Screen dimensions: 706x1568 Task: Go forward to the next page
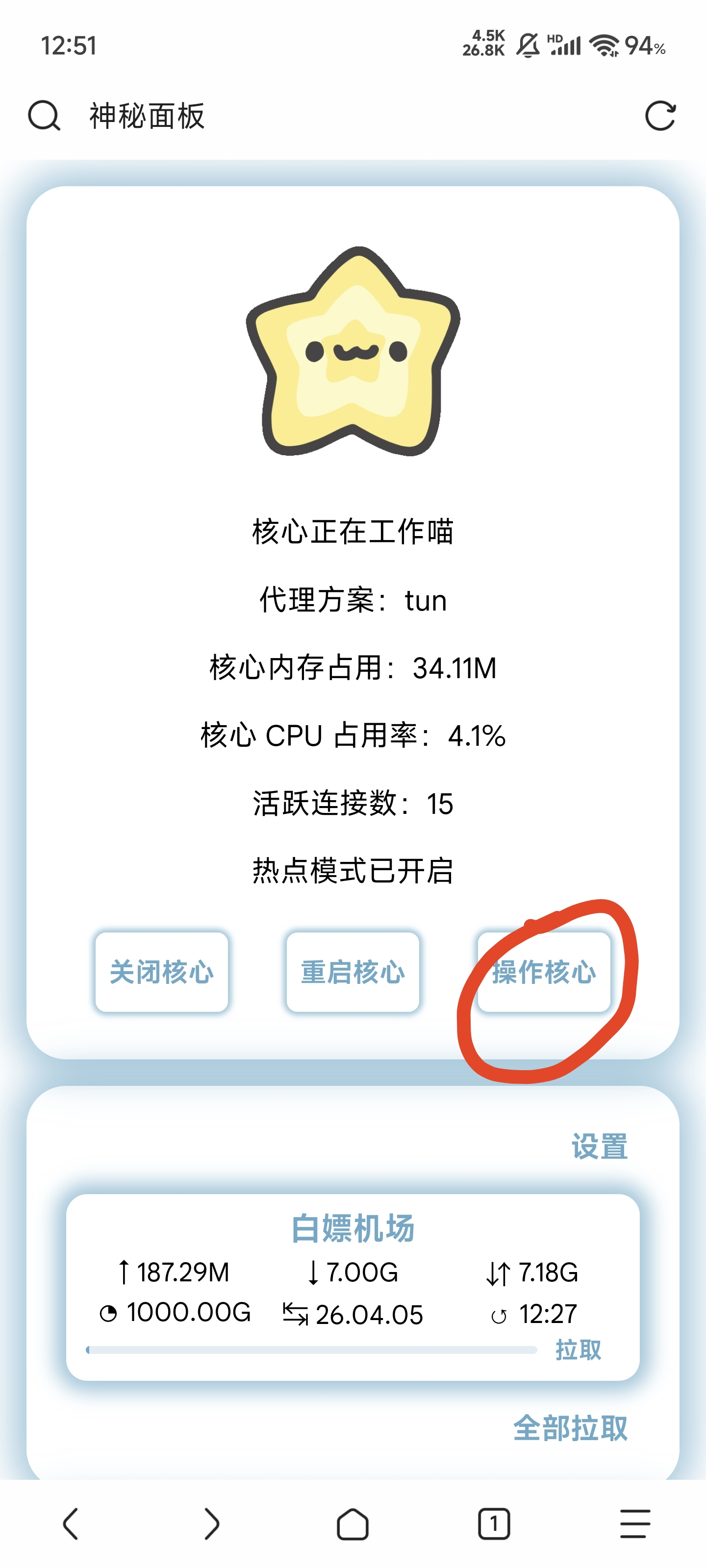[x=211, y=1524]
